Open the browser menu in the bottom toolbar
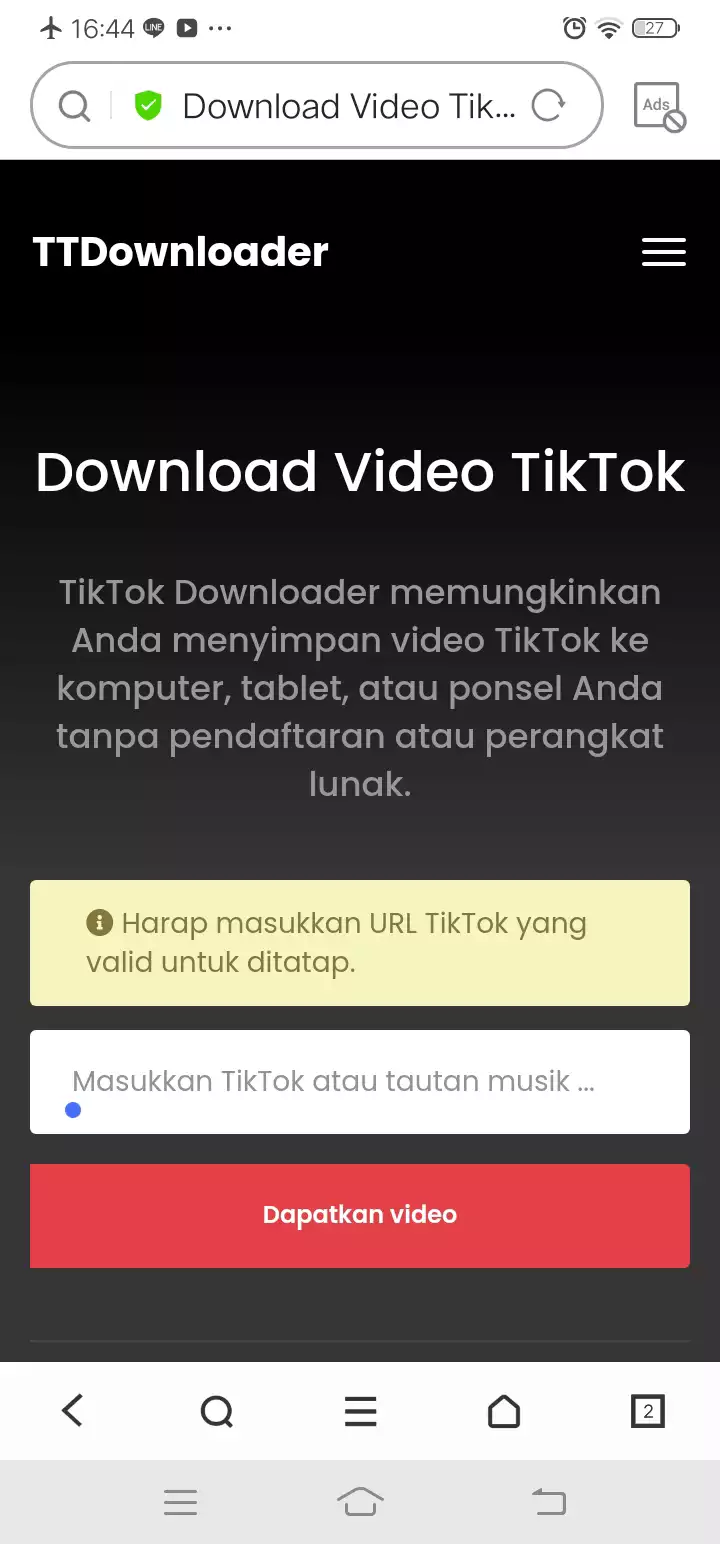 (x=360, y=1411)
